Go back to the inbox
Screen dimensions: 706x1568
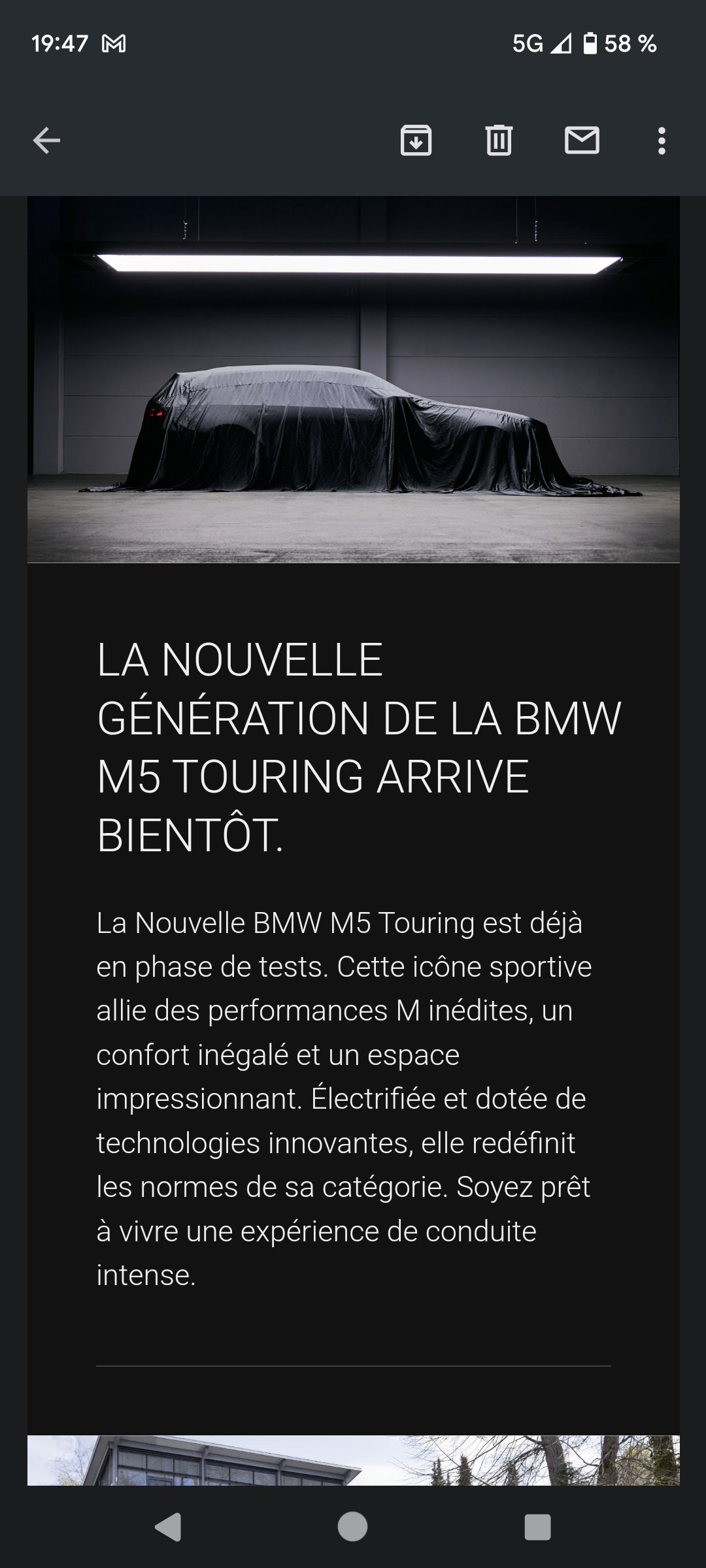(x=46, y=140)
